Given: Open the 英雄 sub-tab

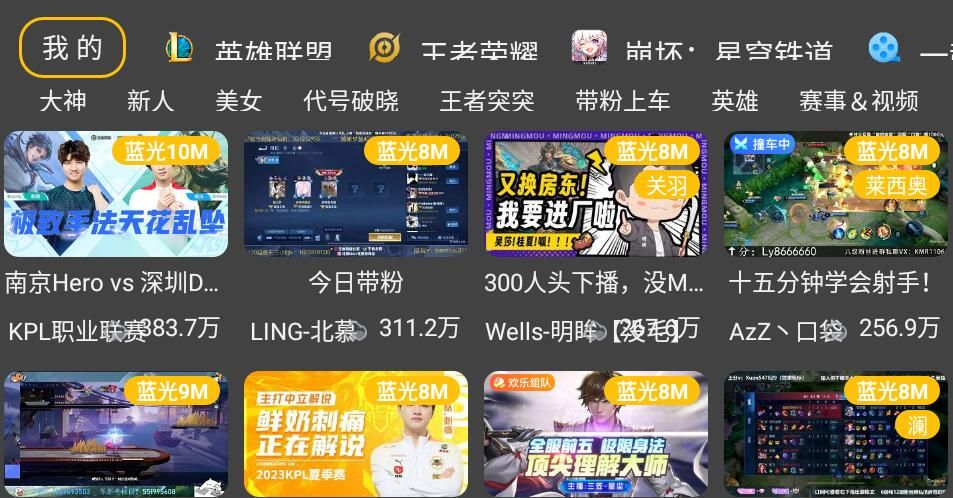Looking at the screenshot, I should 735,101.
